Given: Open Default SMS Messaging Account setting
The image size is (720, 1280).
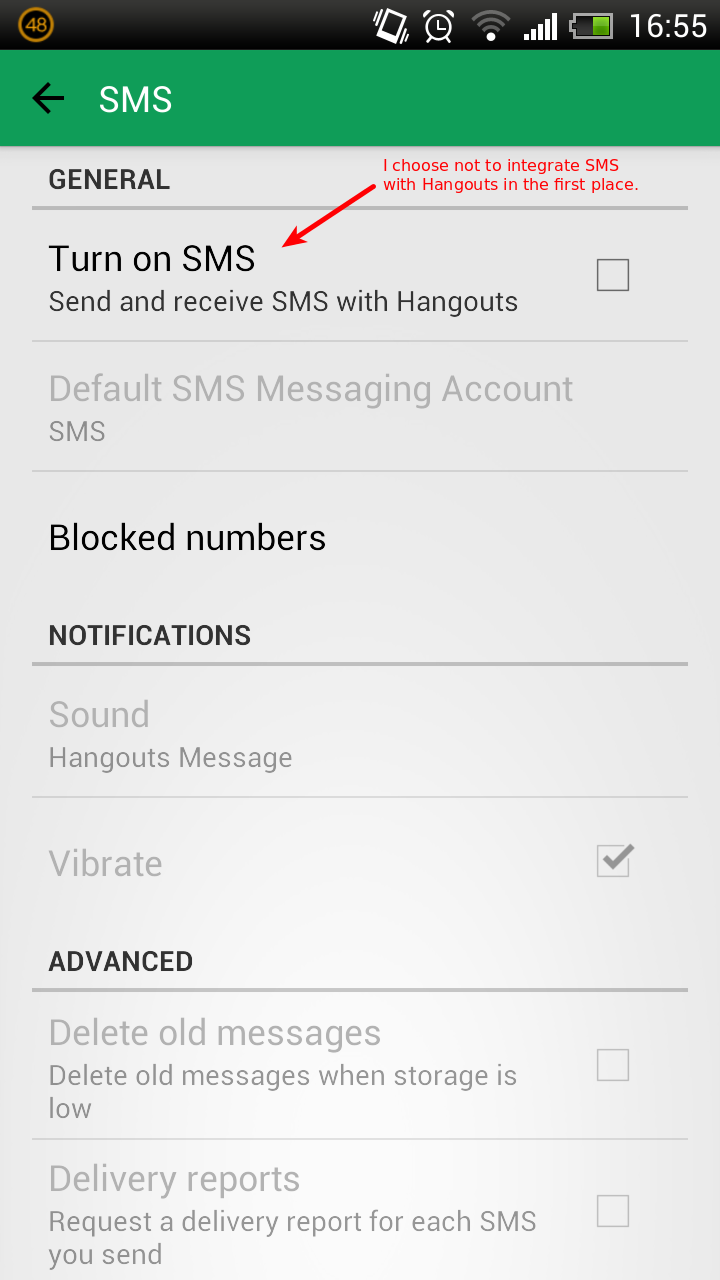Looking at the screenshot, I should click(x=310, y=407).
